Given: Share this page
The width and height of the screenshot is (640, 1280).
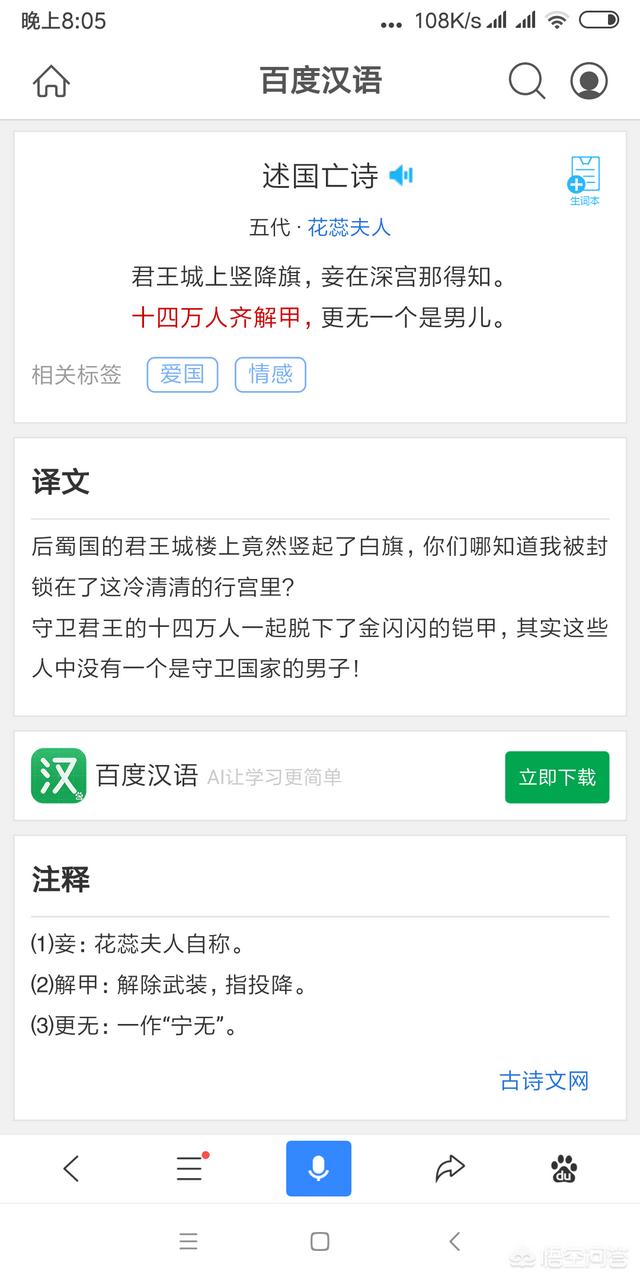Looking at the screenshot, I should [450, 1168].
